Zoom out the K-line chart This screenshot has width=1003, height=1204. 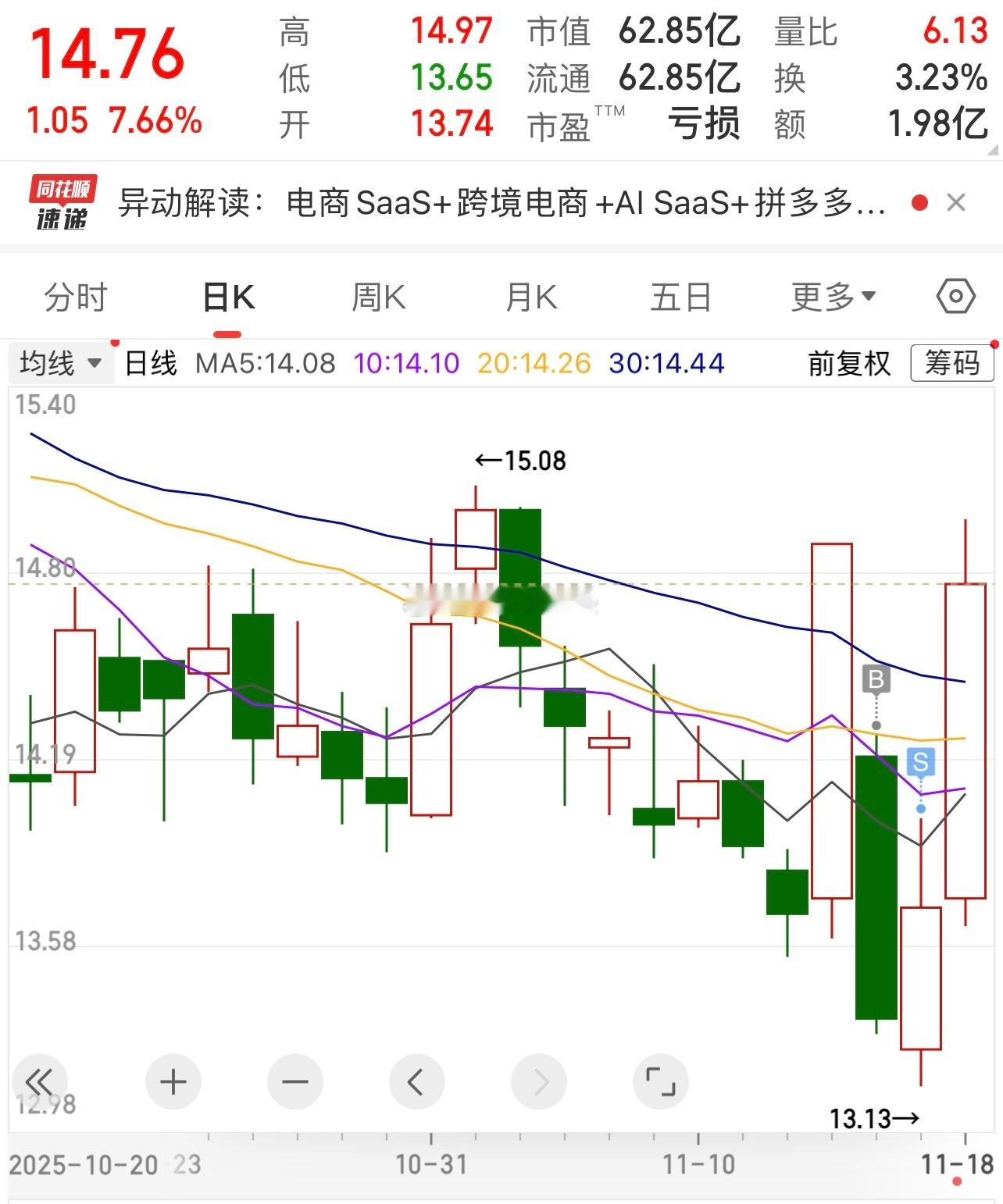point(295,1082)
